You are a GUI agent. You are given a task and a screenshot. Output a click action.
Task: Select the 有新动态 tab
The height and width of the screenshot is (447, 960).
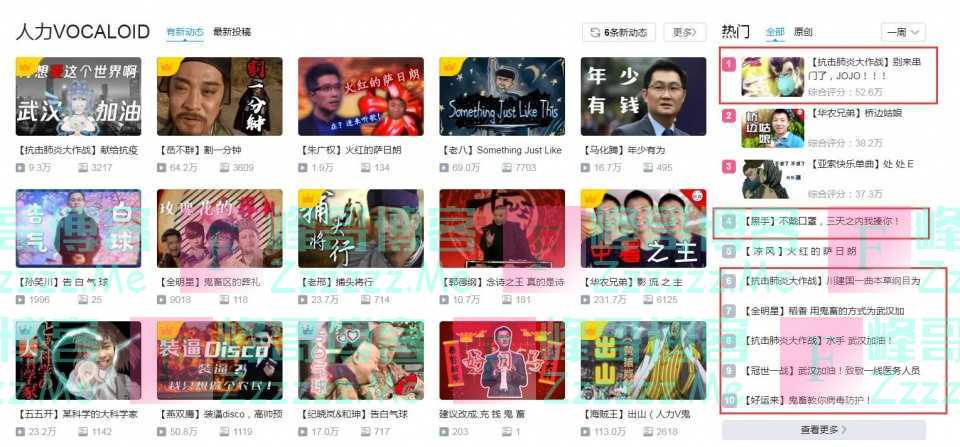(184, 33)
